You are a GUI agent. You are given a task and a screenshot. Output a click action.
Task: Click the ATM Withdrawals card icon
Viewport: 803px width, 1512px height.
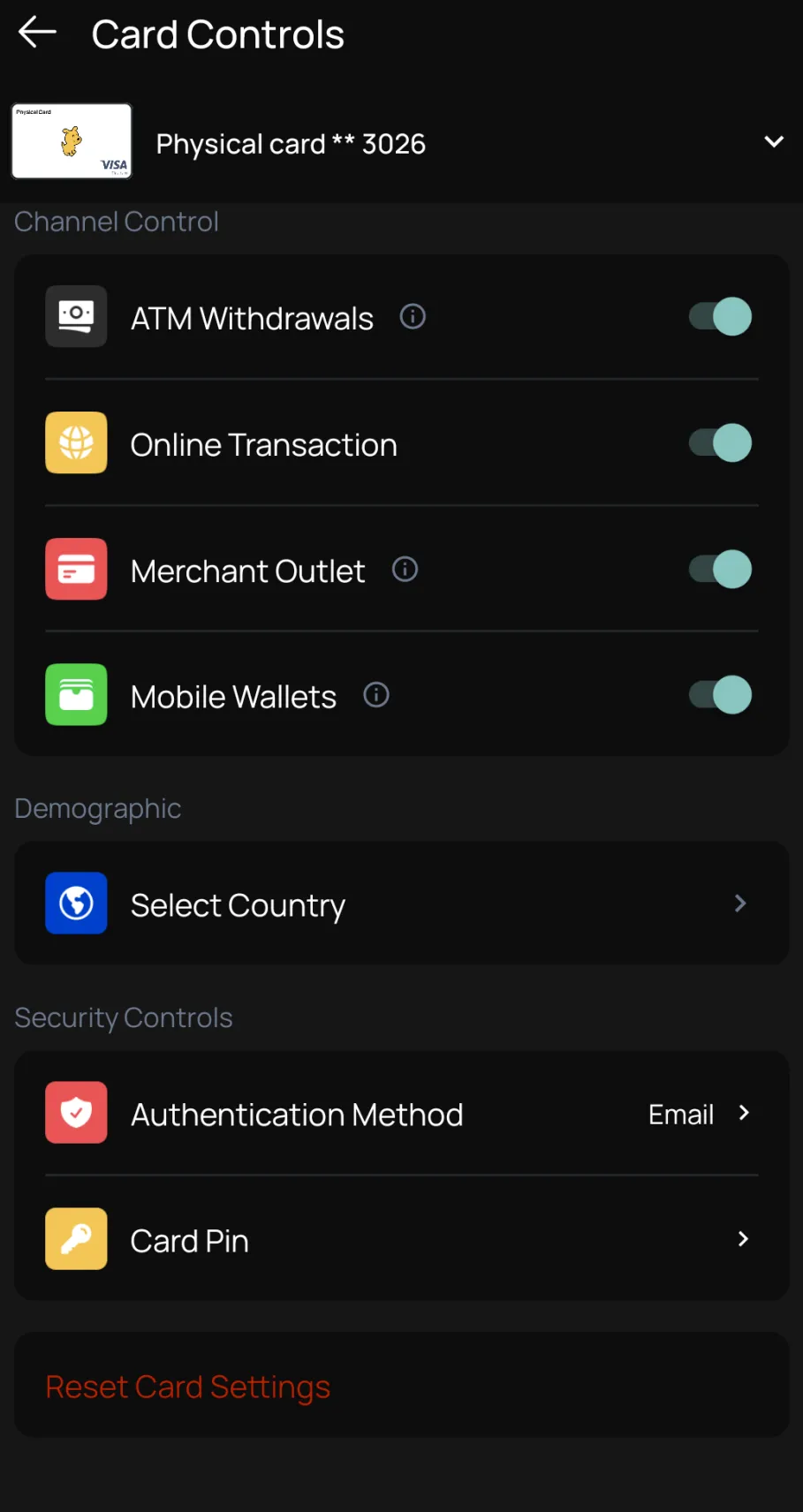click(x=76, y=316)
